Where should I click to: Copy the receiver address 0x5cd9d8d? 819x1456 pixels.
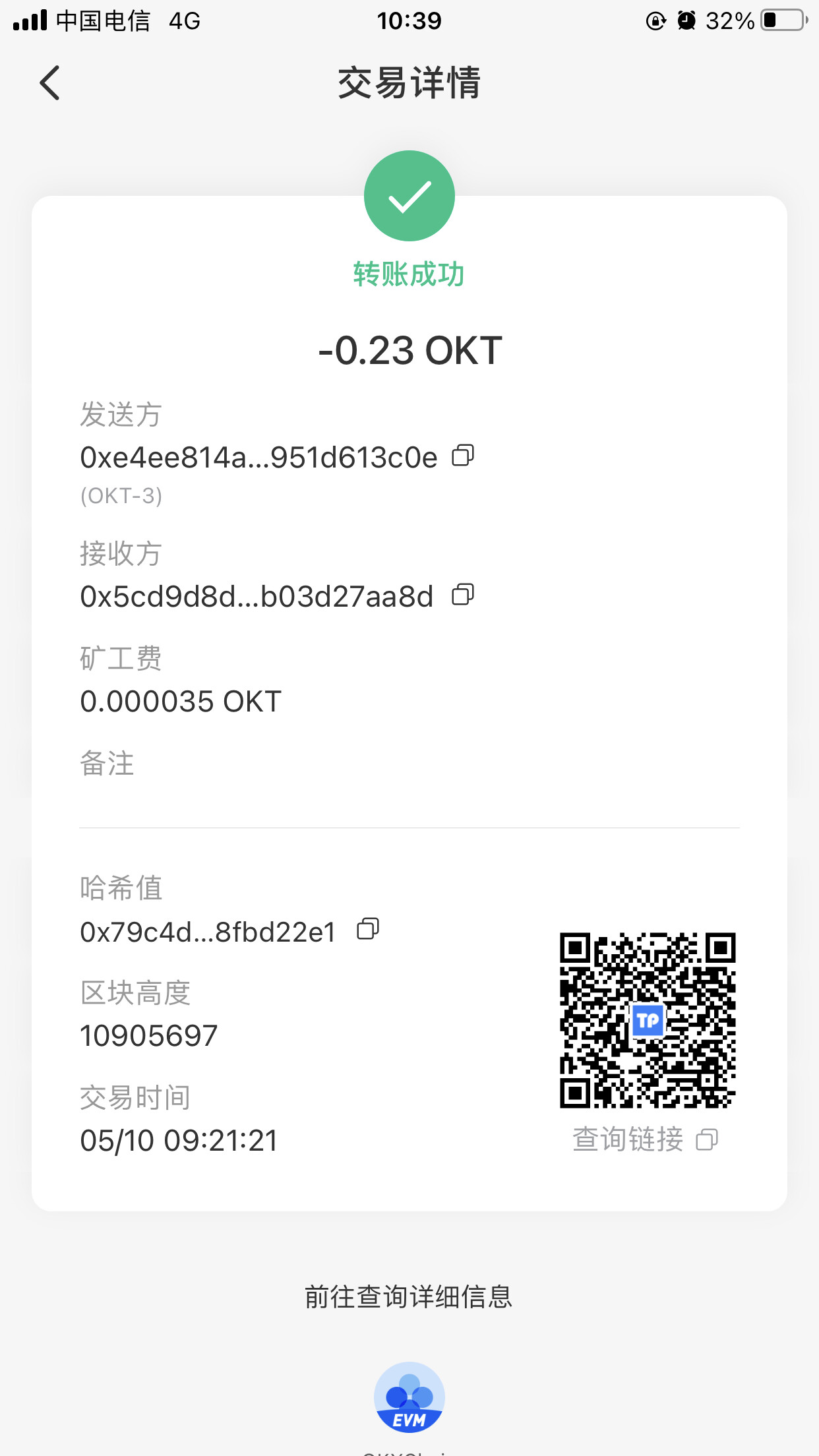click(463, 595)
